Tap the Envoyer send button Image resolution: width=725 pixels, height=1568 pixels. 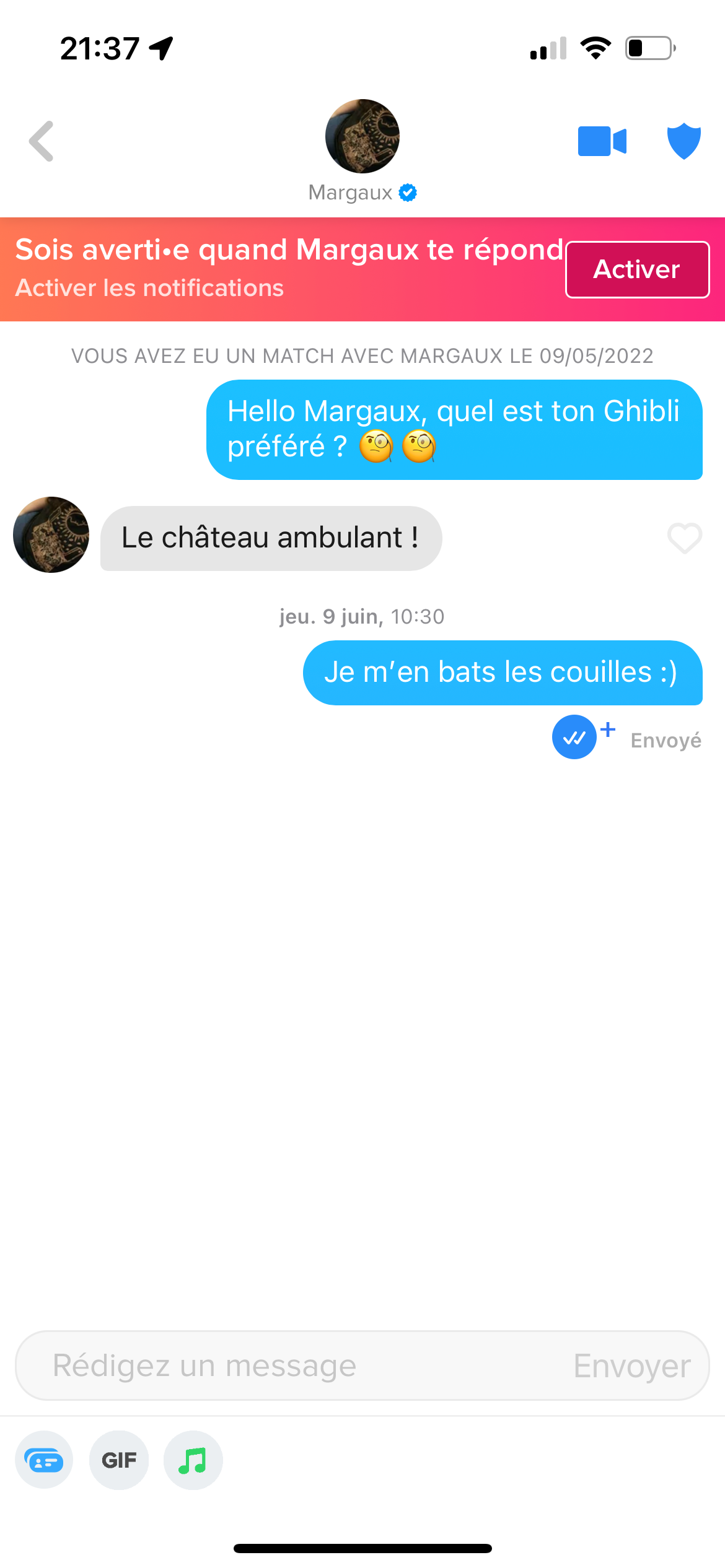(631, 1365)
